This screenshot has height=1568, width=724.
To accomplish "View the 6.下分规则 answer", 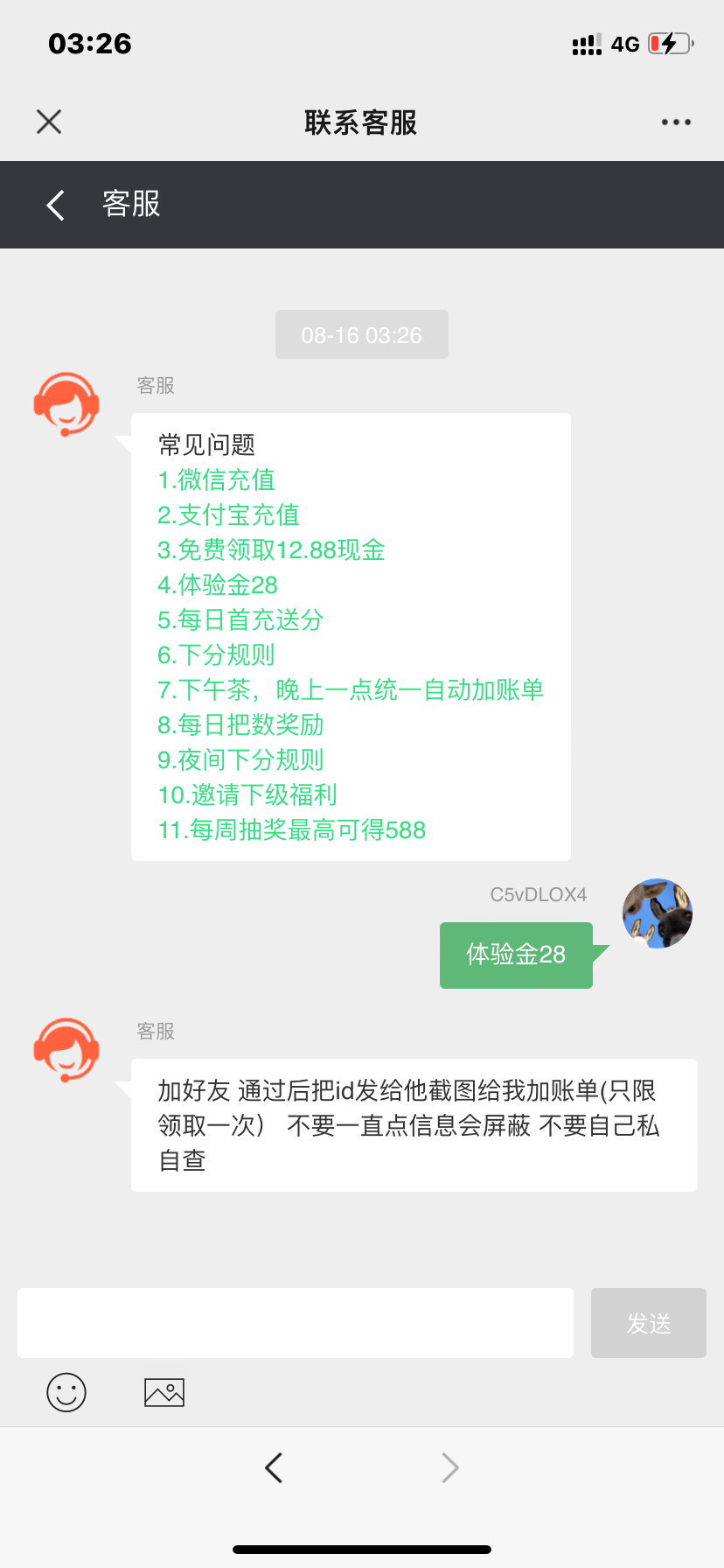I will click(x=216, y=655).
